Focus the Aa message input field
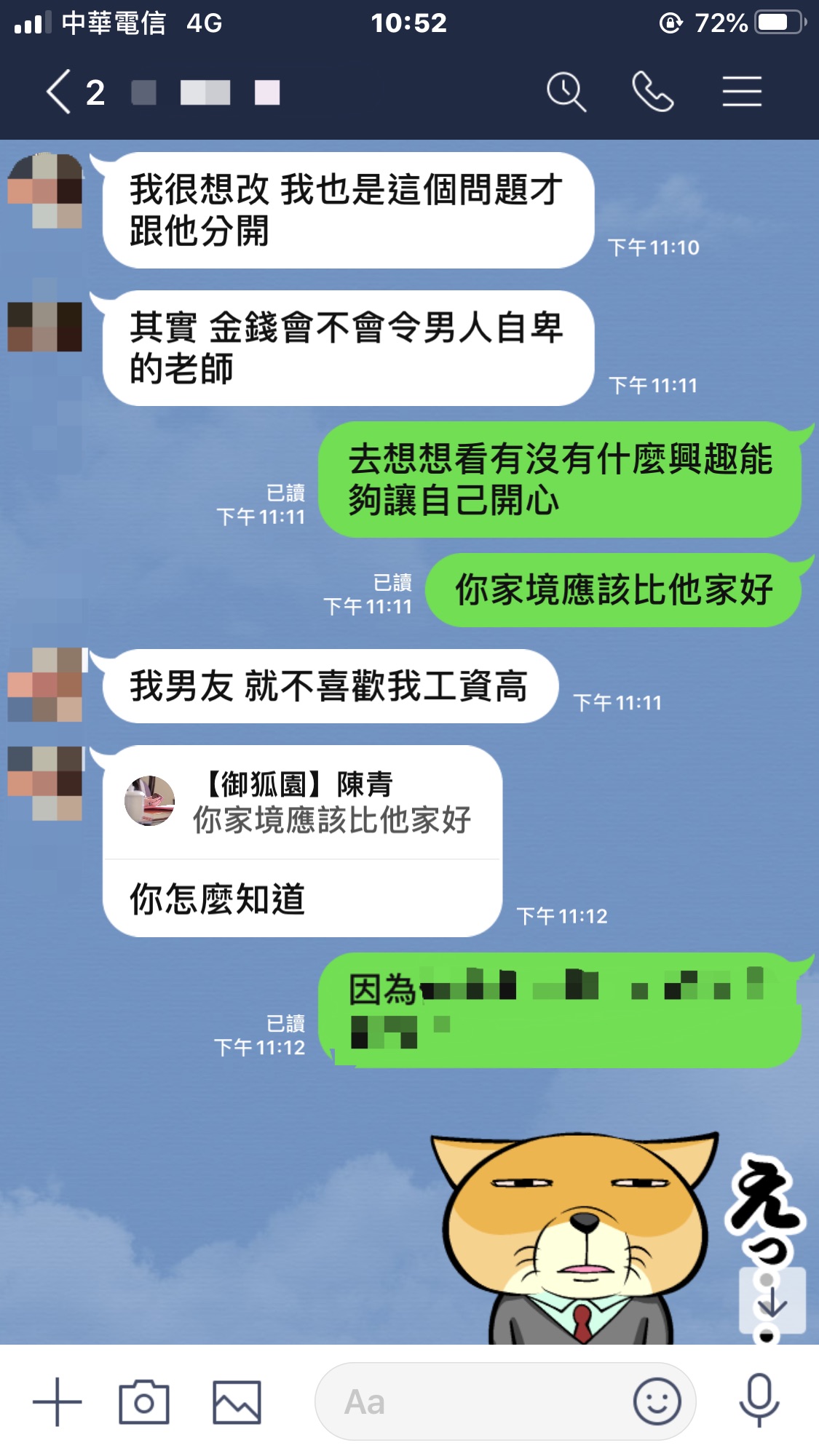 [473, 1401]
